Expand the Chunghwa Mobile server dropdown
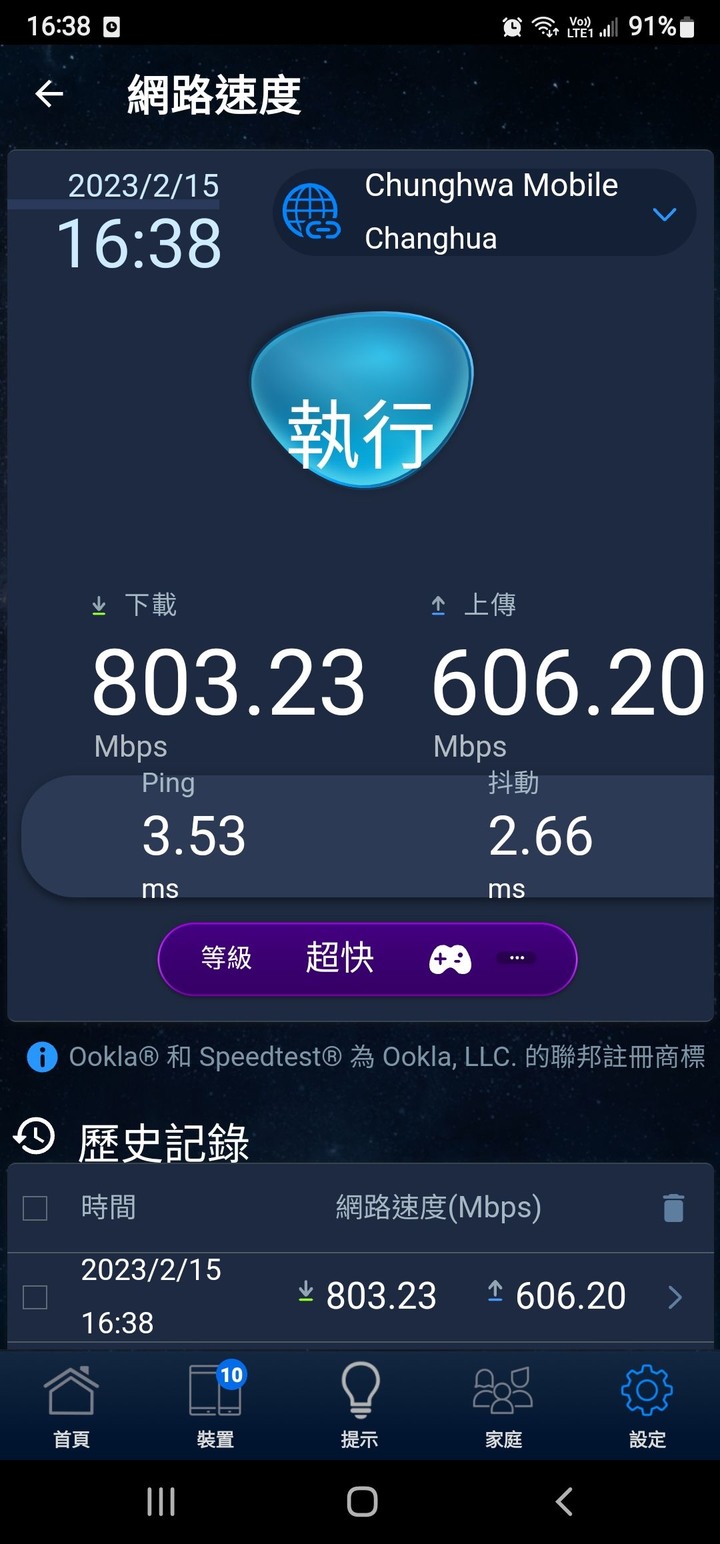This screenshot has width=720, height=1544. pos(664,214)
